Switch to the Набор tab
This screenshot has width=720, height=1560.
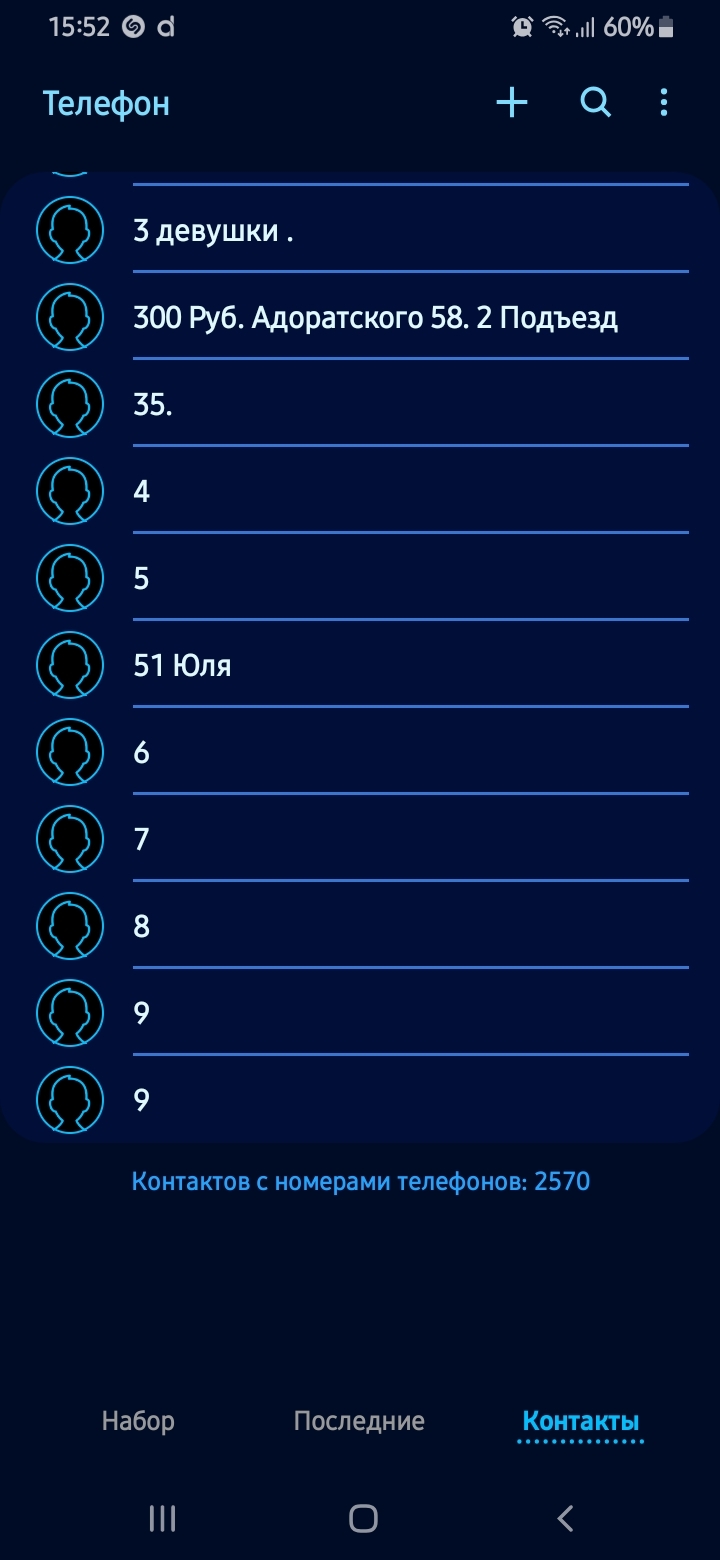coord(138,1421)
